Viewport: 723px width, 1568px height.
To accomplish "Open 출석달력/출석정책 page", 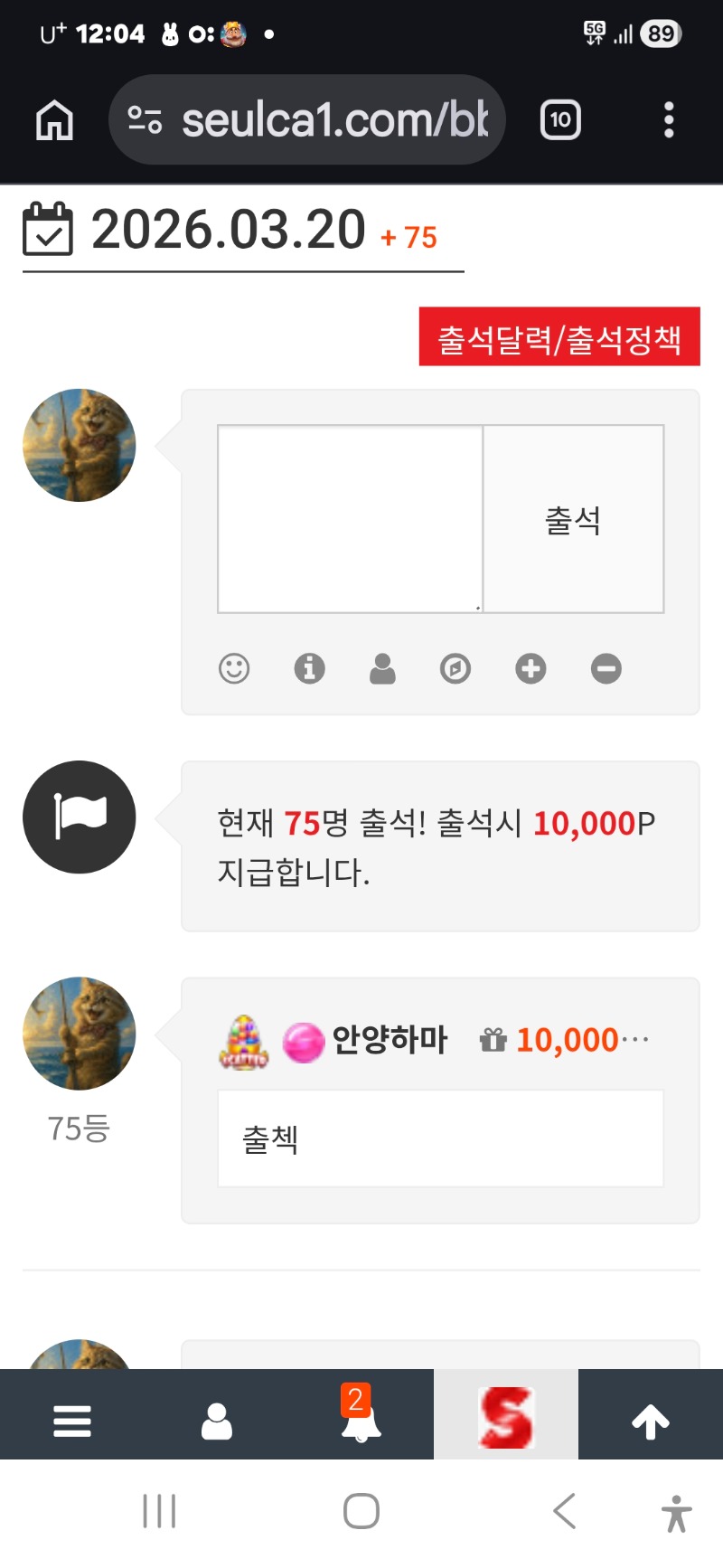I will pos(559,337).
